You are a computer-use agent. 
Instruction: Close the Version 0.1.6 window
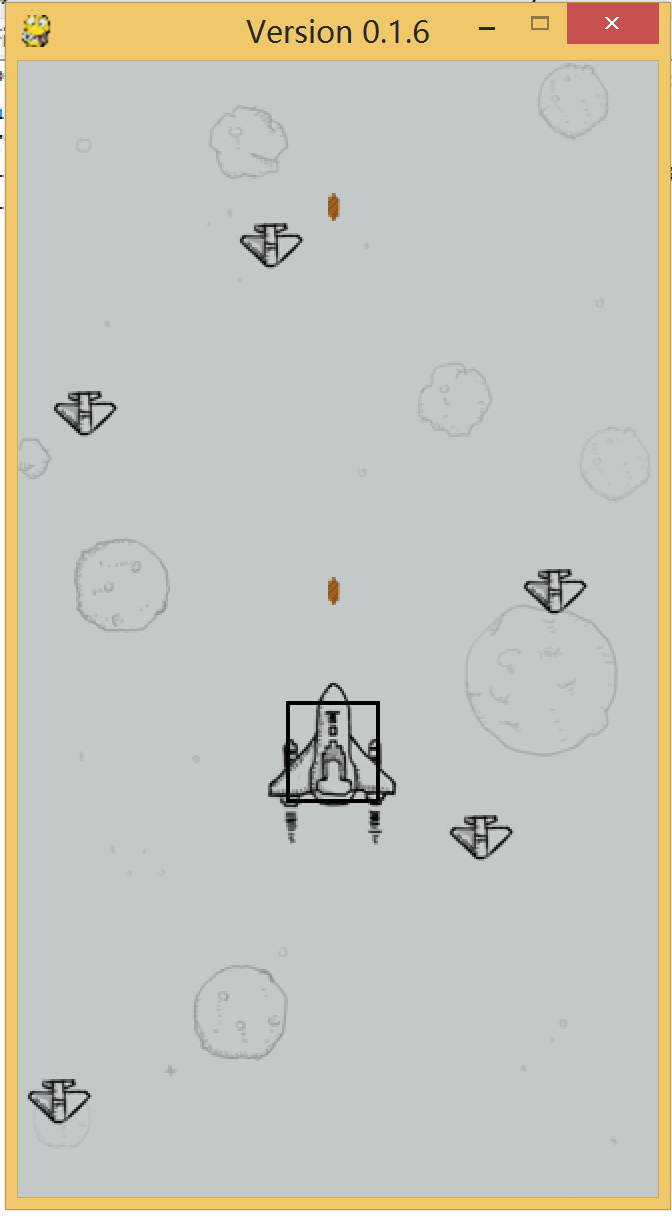(611, 24)
